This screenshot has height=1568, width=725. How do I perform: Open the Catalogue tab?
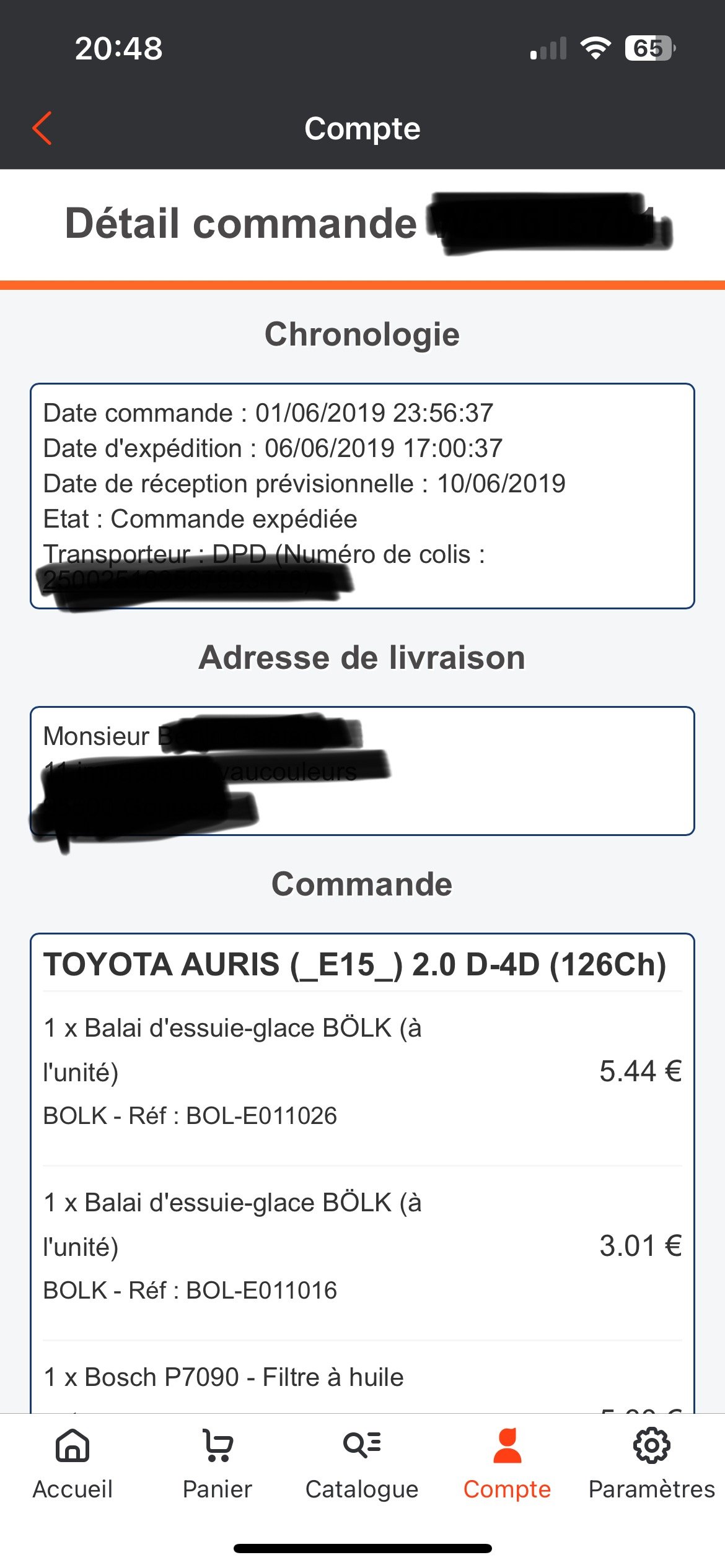pyautogui.click(x=362, y=1463)
